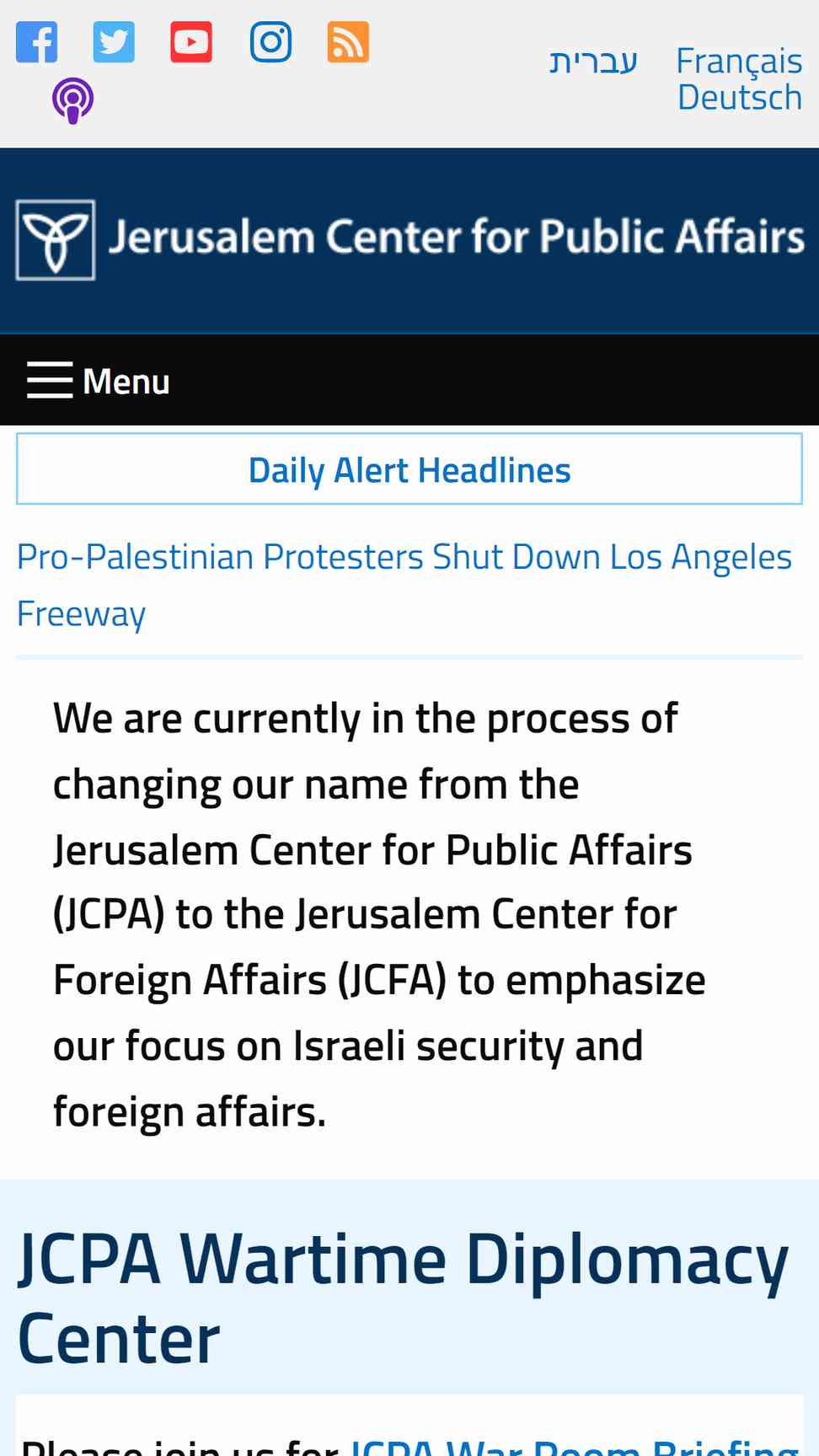The width and height of the screenshot is (819, 1456).
Task: Open the hamburger Menu
Action: click(x=98, y=381)
